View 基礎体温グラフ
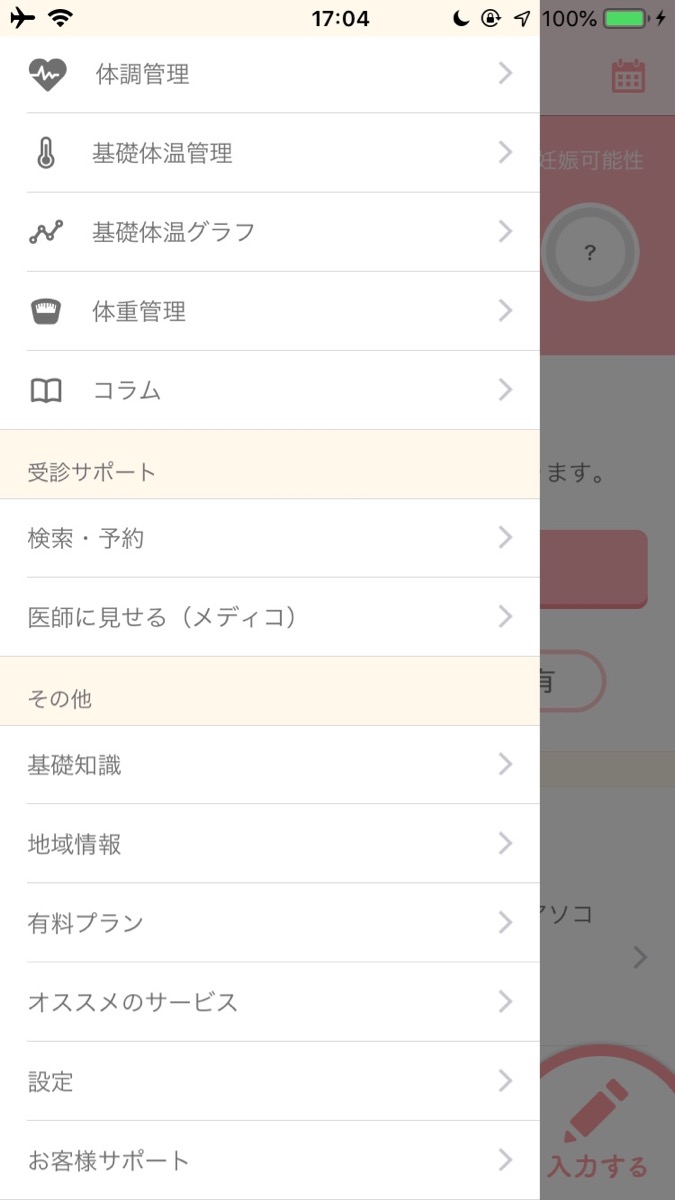This screenshot has height=1200, width=675. pyautogui.click(x=270, y=232)
